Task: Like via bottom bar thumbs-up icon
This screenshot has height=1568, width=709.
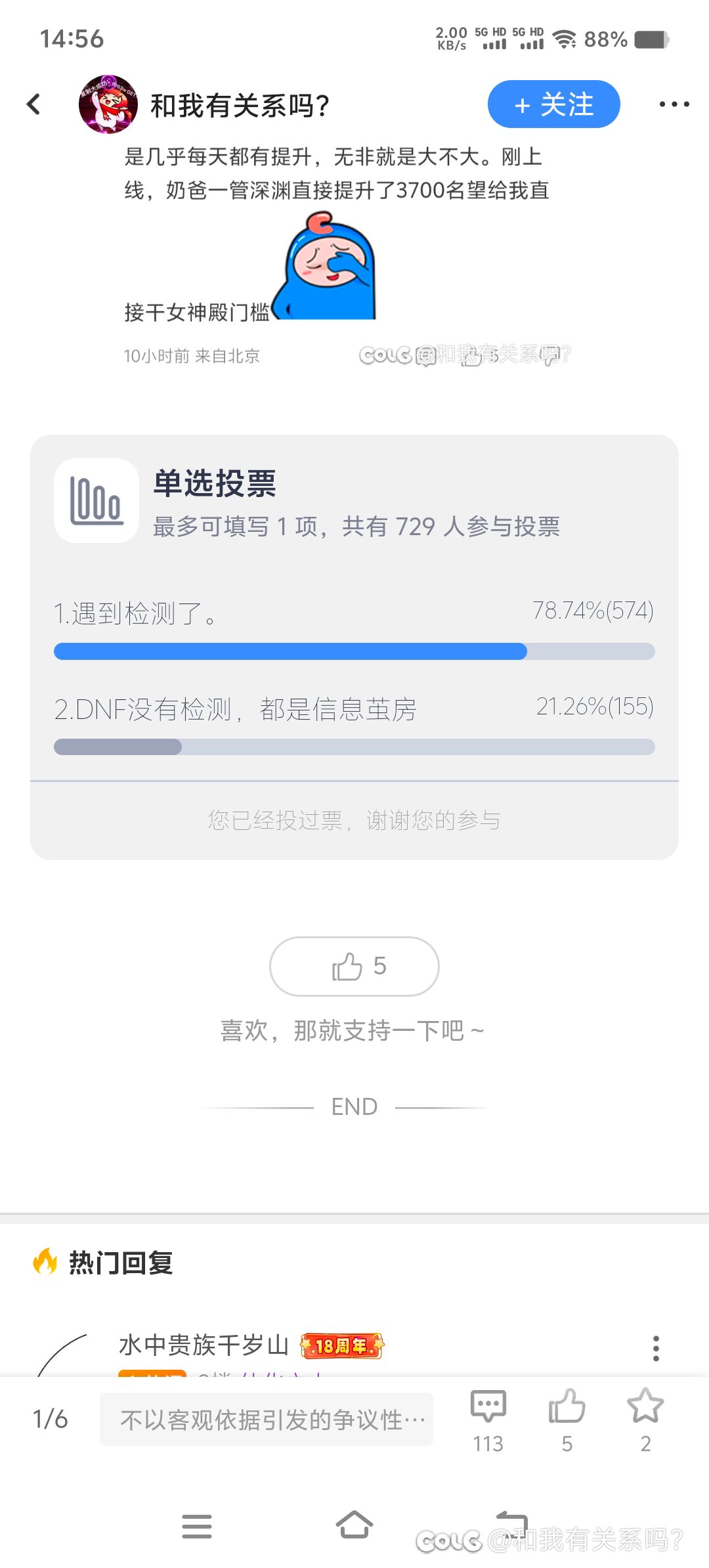Action: click(x=567, y=1420)
